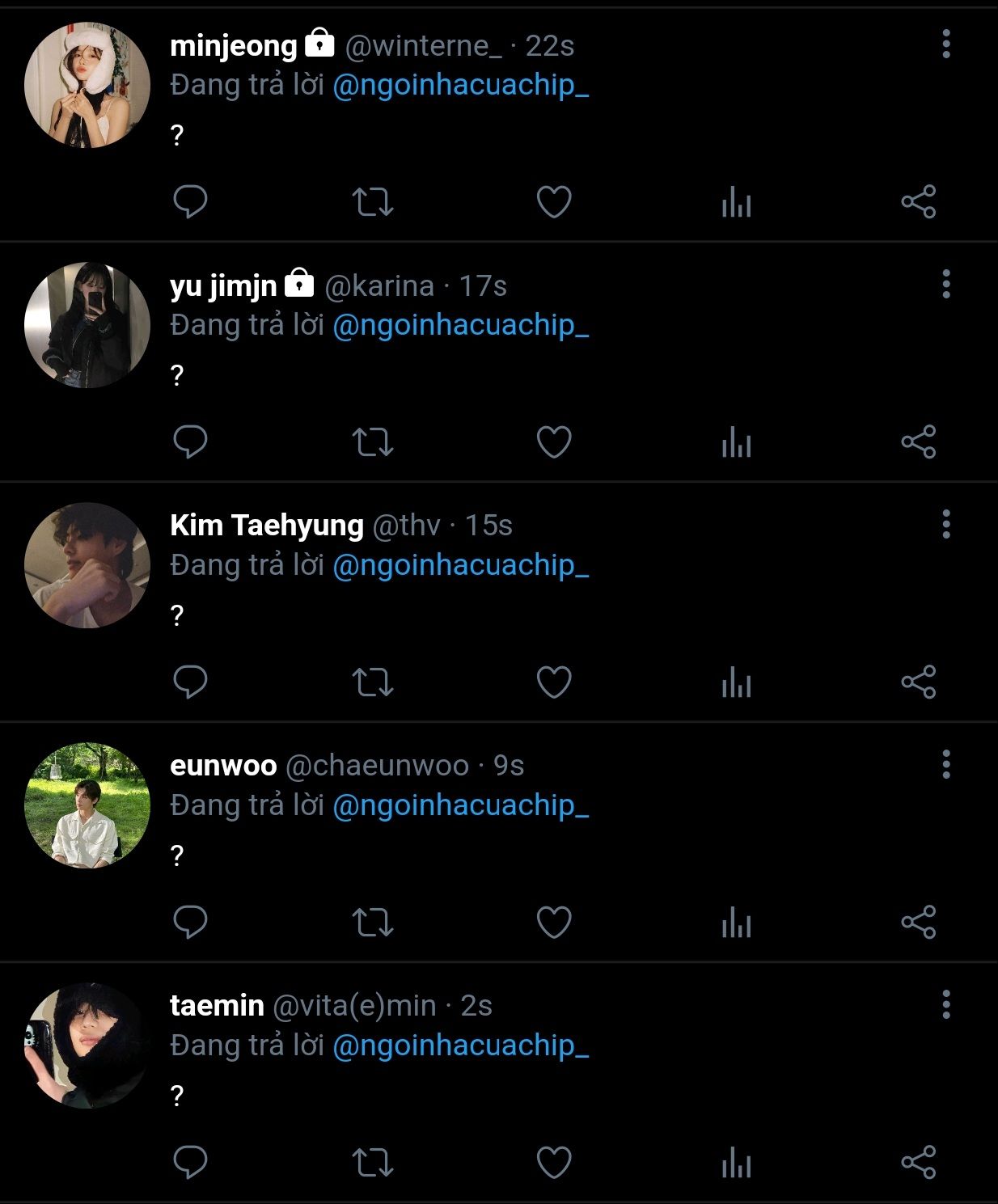
Task: Open overflow menu on taemin's reply
Action: (945, 1005)
